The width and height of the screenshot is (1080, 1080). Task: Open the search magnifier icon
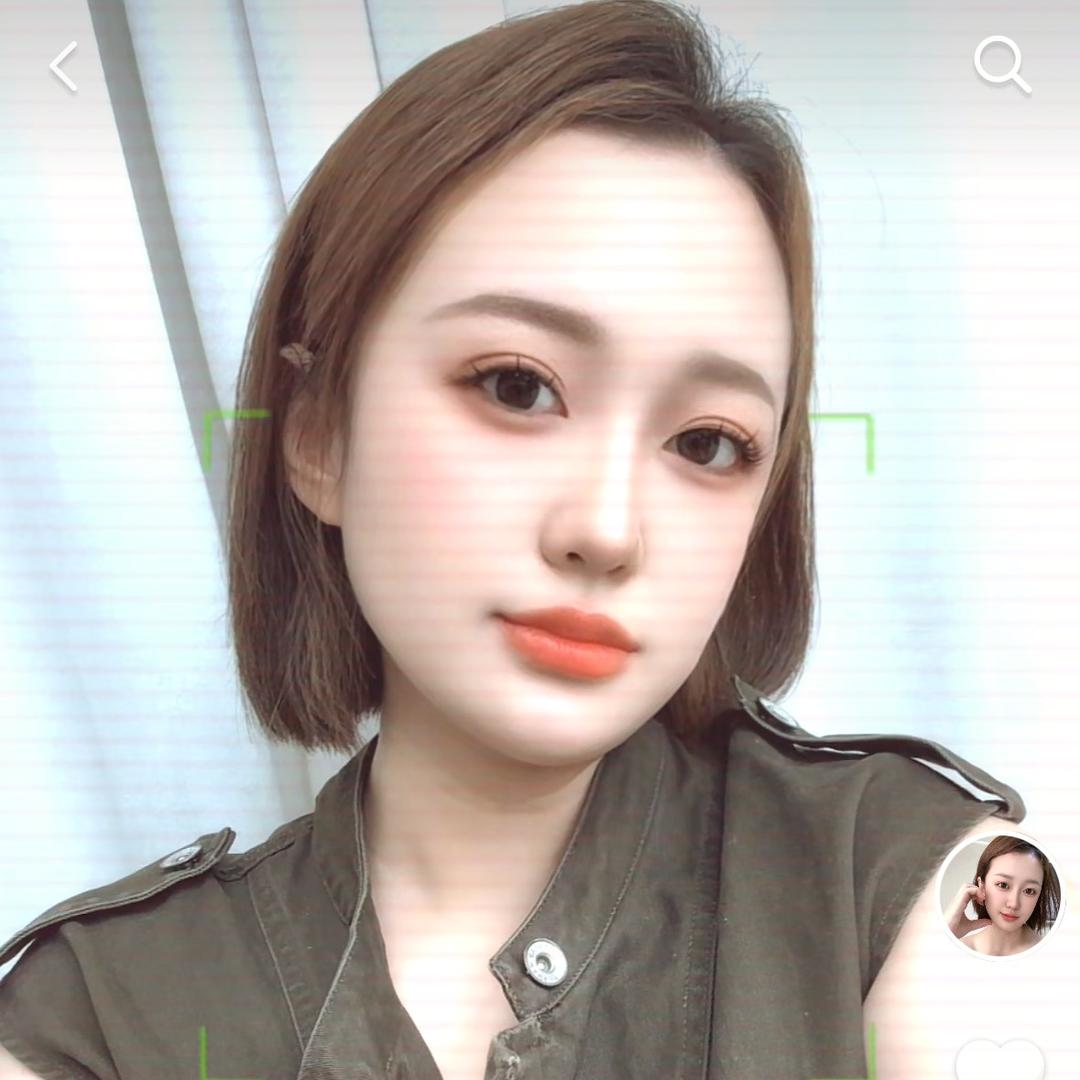tap(1001, 65)
